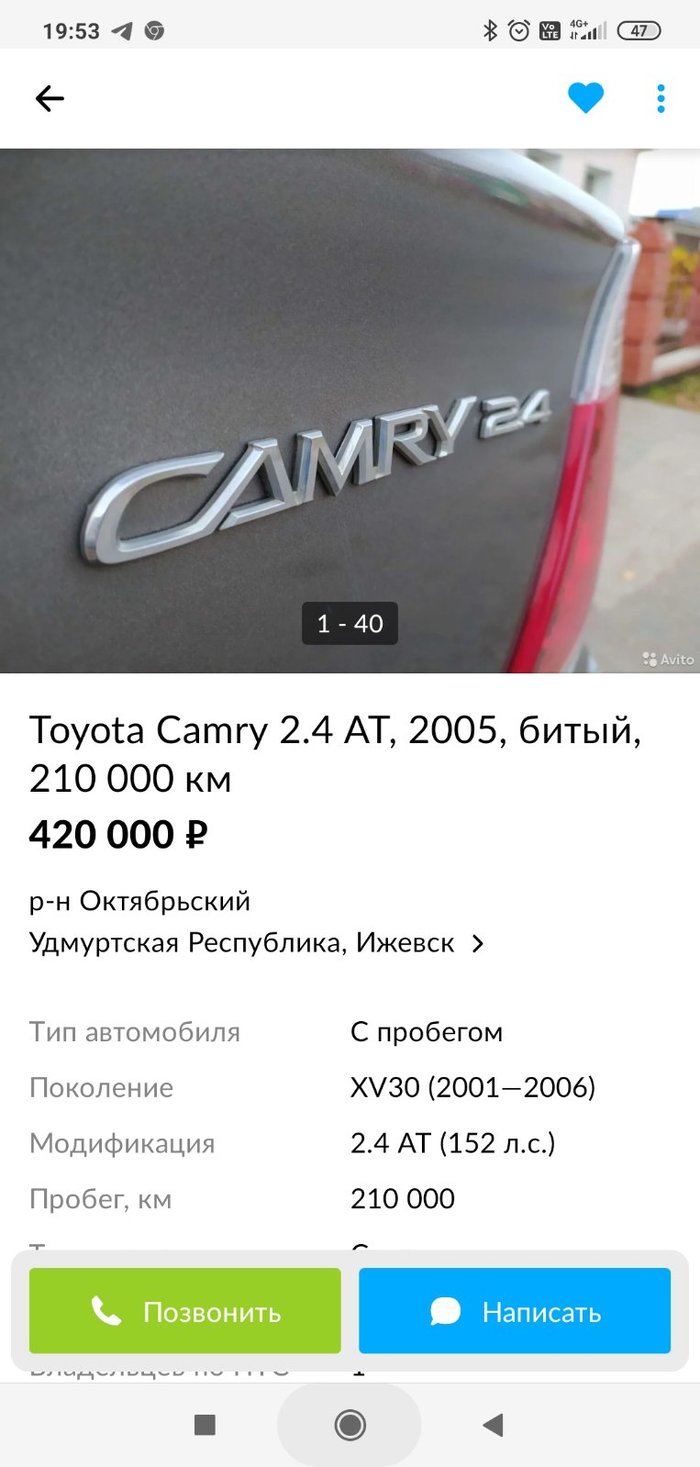Go back using the top arrow

[50, 98]
